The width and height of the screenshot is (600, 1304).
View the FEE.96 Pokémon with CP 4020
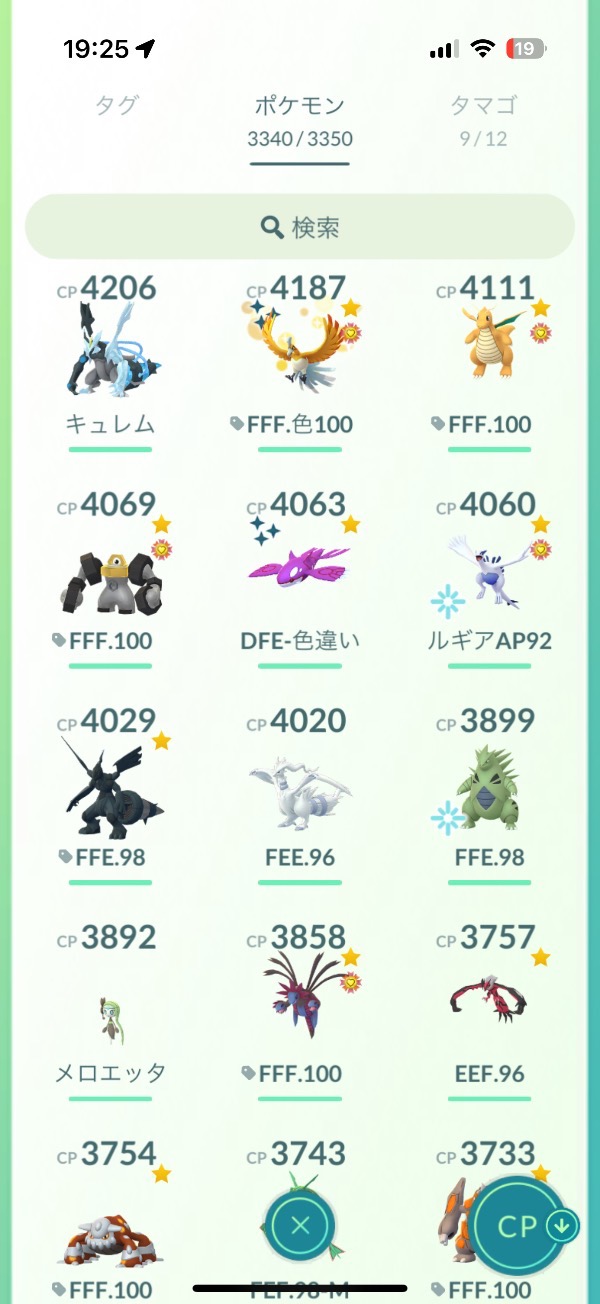[300, 790]
